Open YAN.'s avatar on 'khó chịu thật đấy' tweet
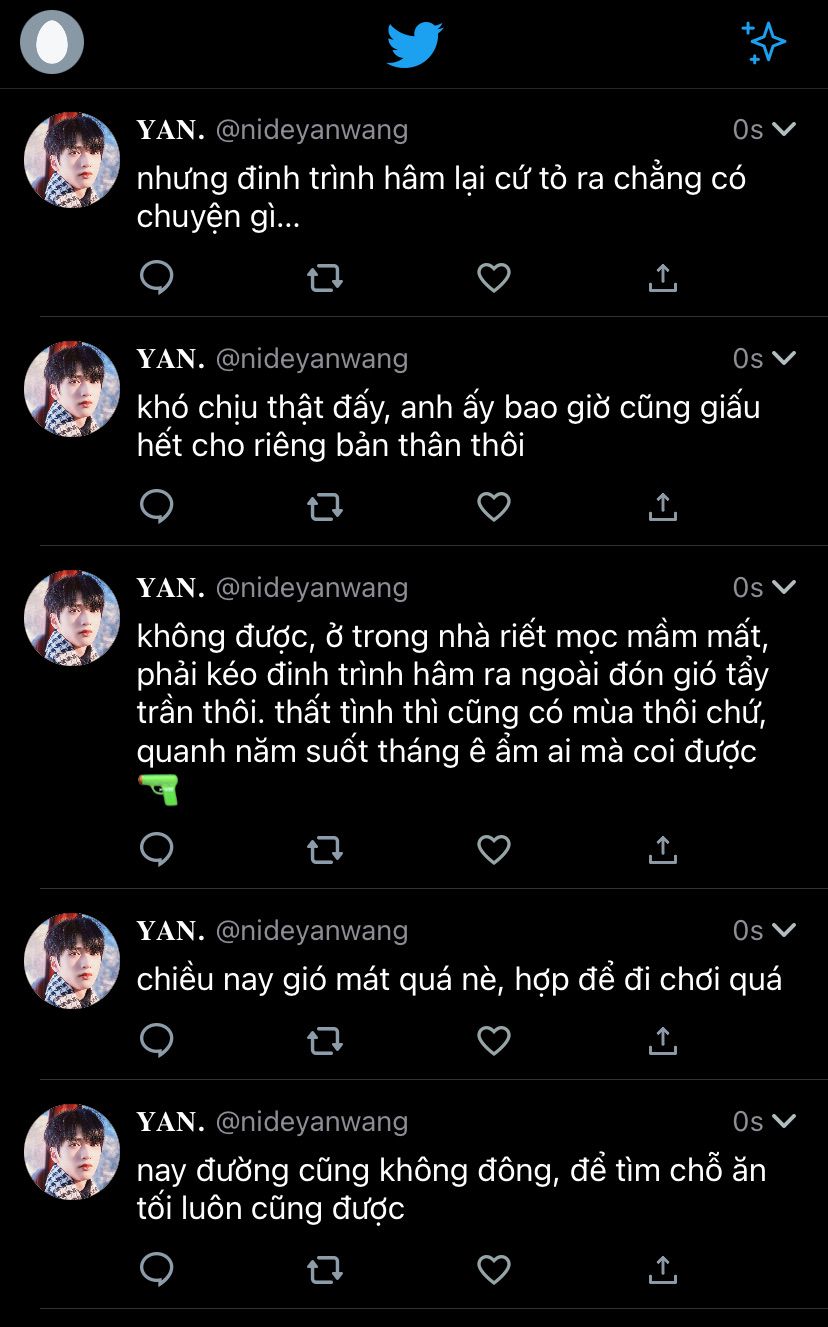This screenshot has height=1327, width=828. tap(71, 388)
